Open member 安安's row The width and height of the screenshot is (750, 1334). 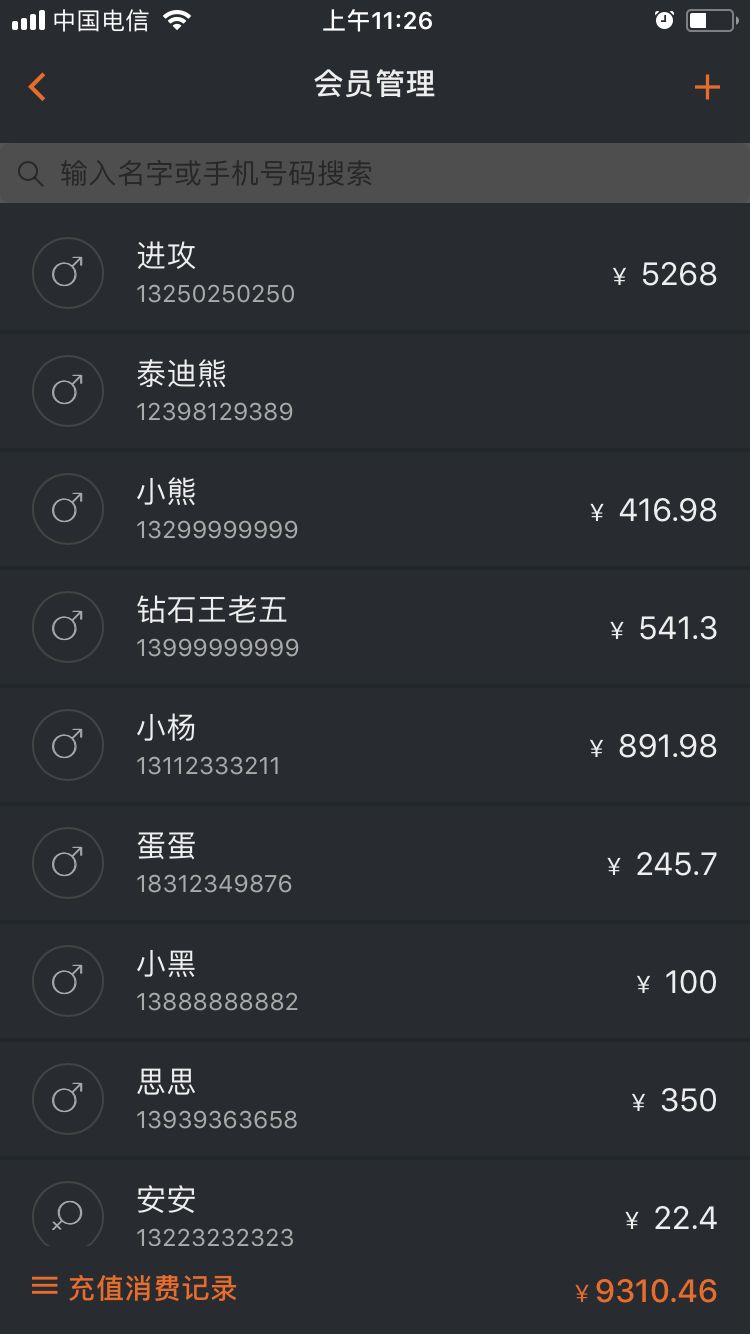click(x=375, y=1204)
